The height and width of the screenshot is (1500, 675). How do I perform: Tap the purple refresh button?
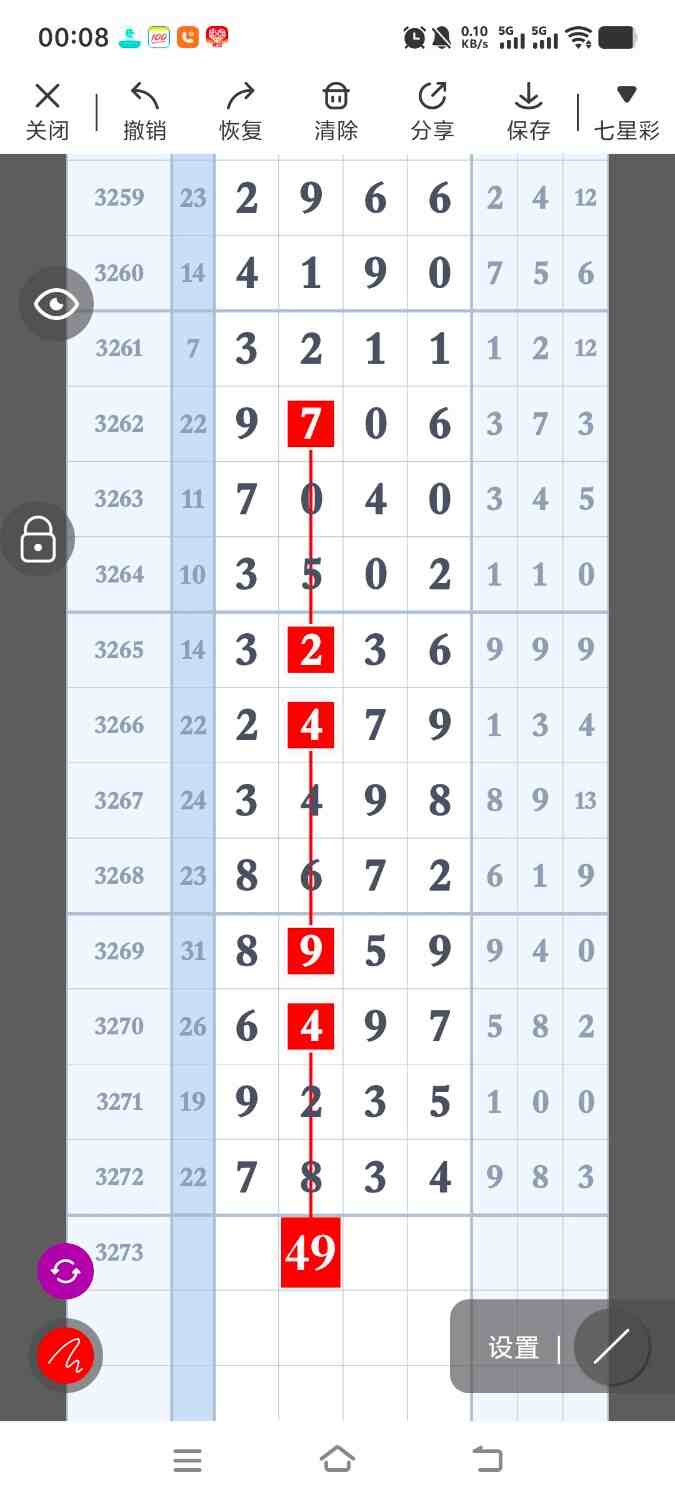(65, 1271)
